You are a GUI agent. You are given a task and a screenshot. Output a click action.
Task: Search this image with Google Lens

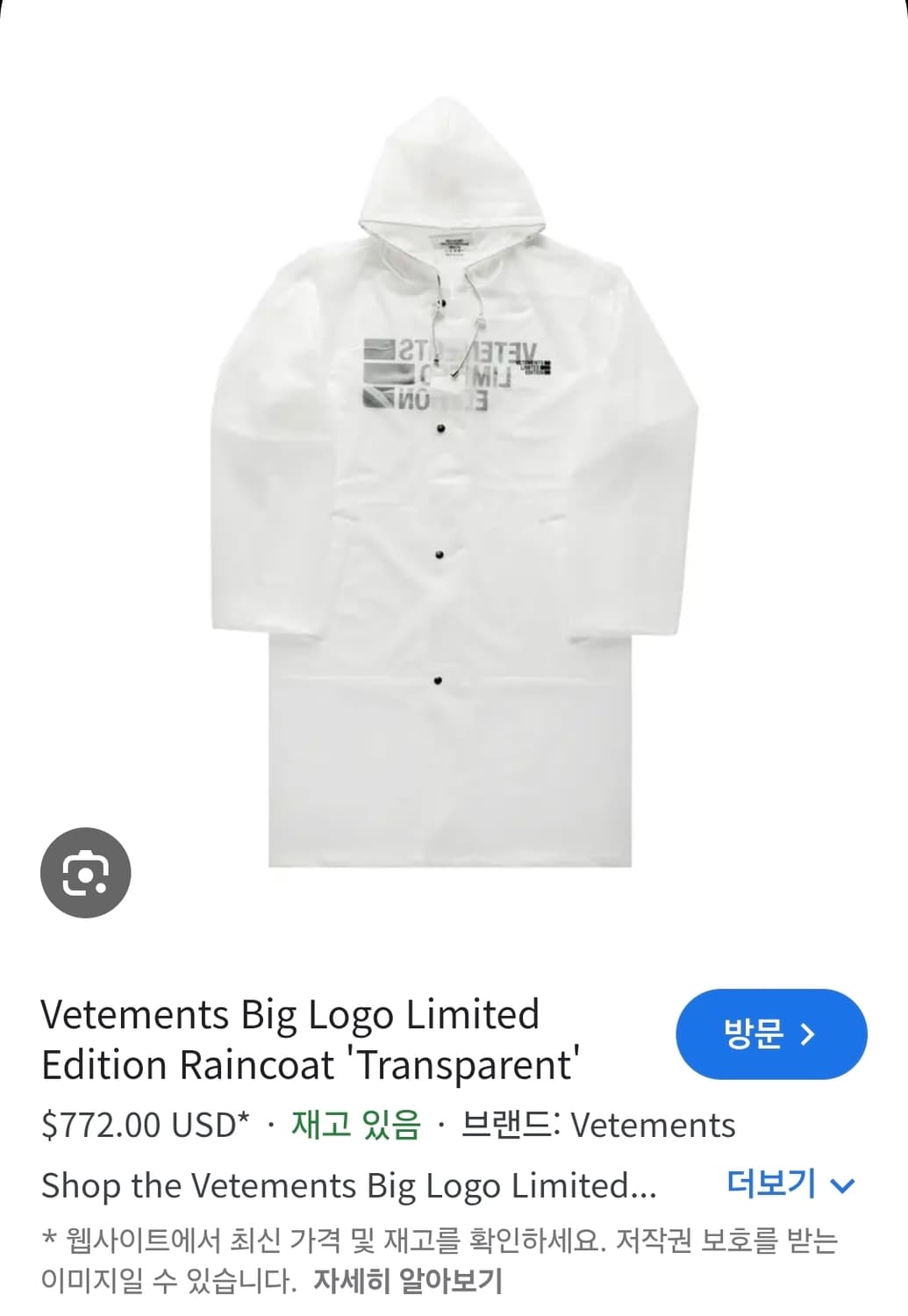click(85, 873)
